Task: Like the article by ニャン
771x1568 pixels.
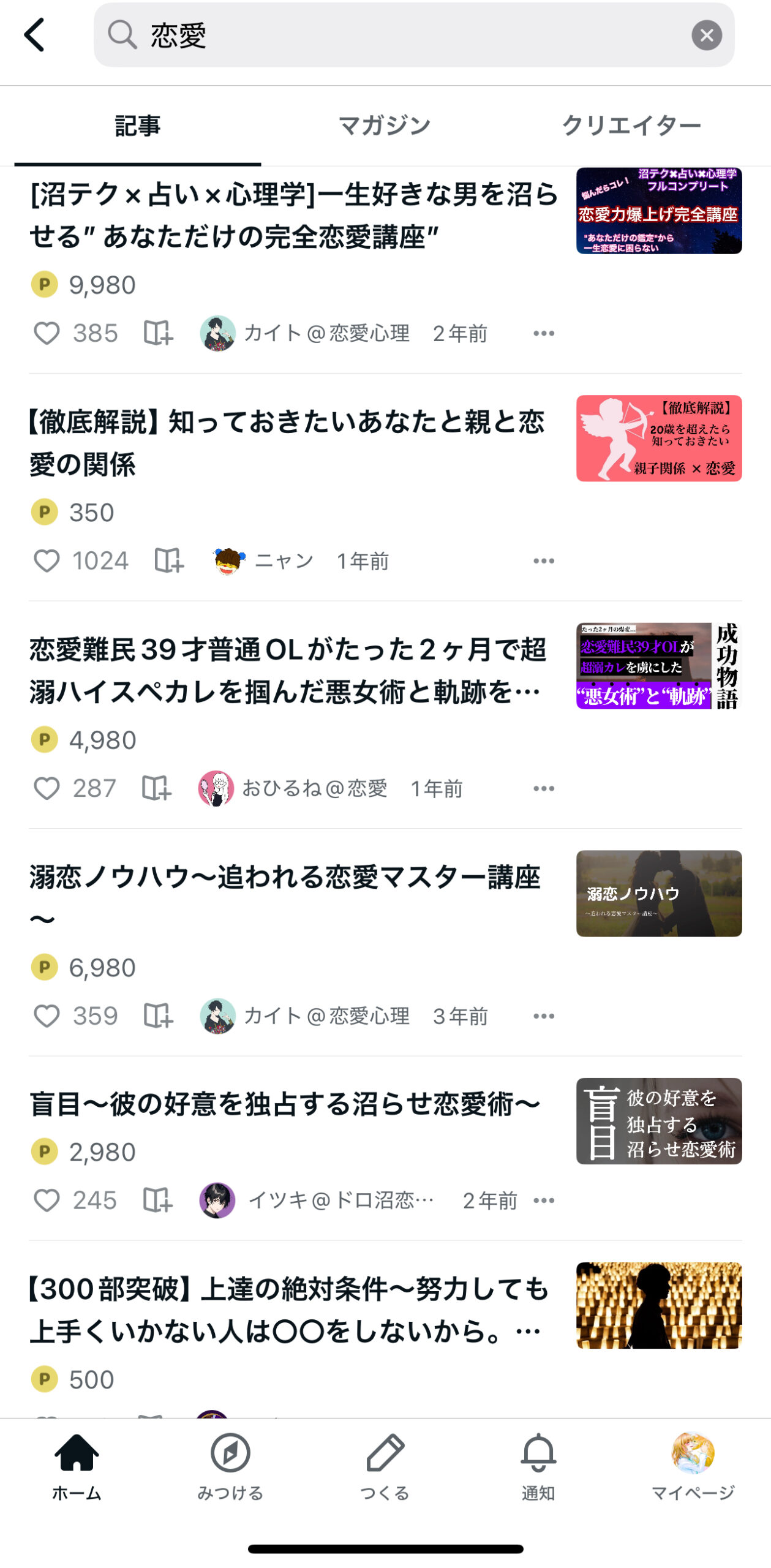Action: 47,560
